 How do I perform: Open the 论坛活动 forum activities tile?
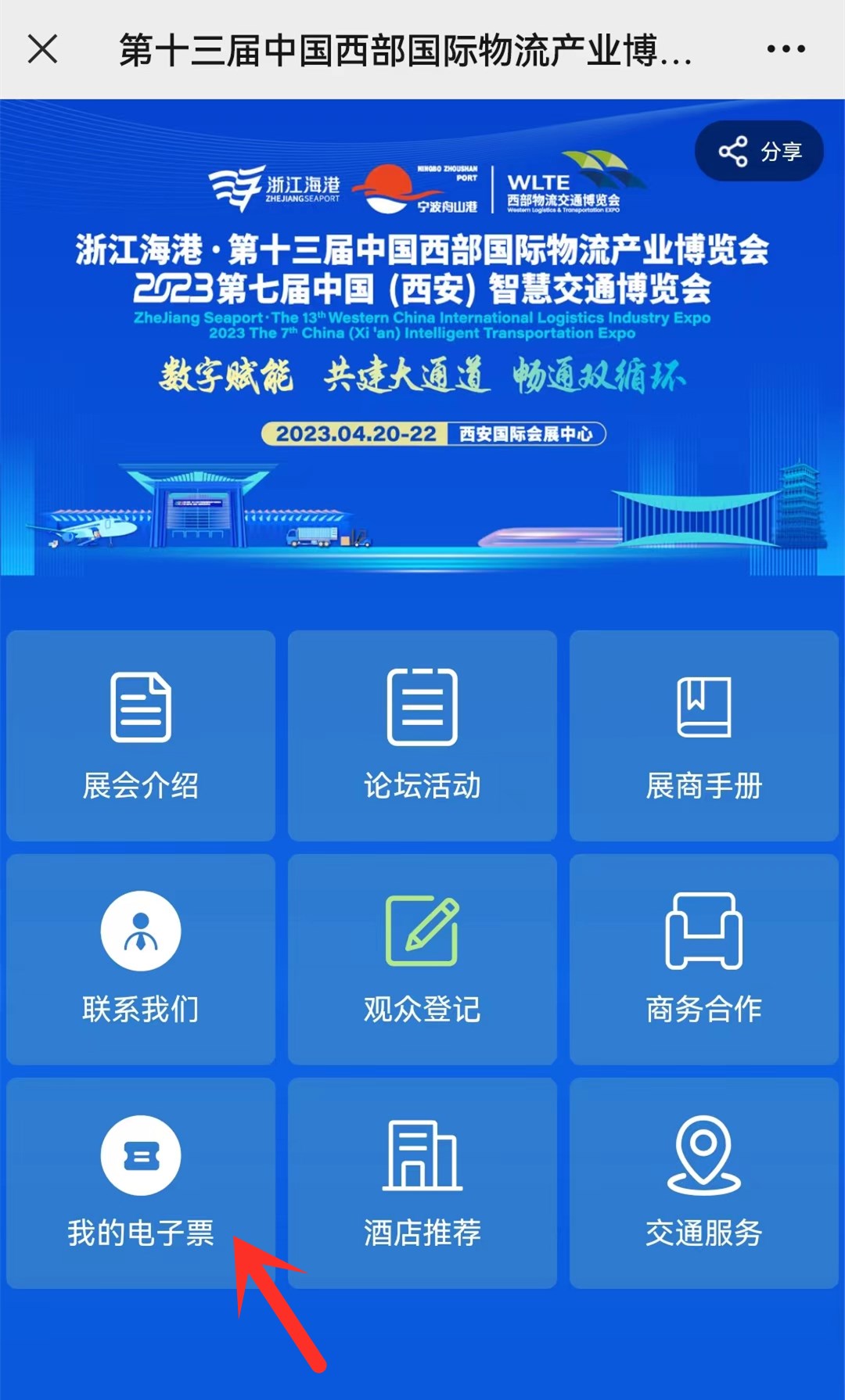(x=422, y=735)
